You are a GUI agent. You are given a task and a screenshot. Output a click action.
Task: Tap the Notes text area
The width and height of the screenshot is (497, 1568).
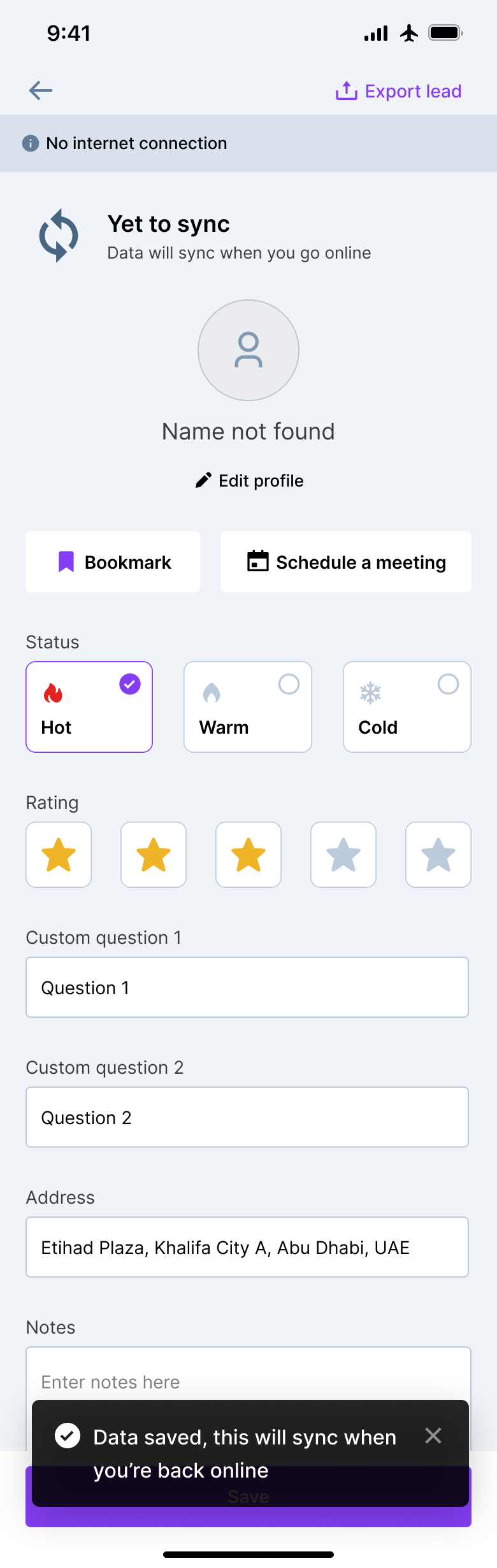[248, 1376]
